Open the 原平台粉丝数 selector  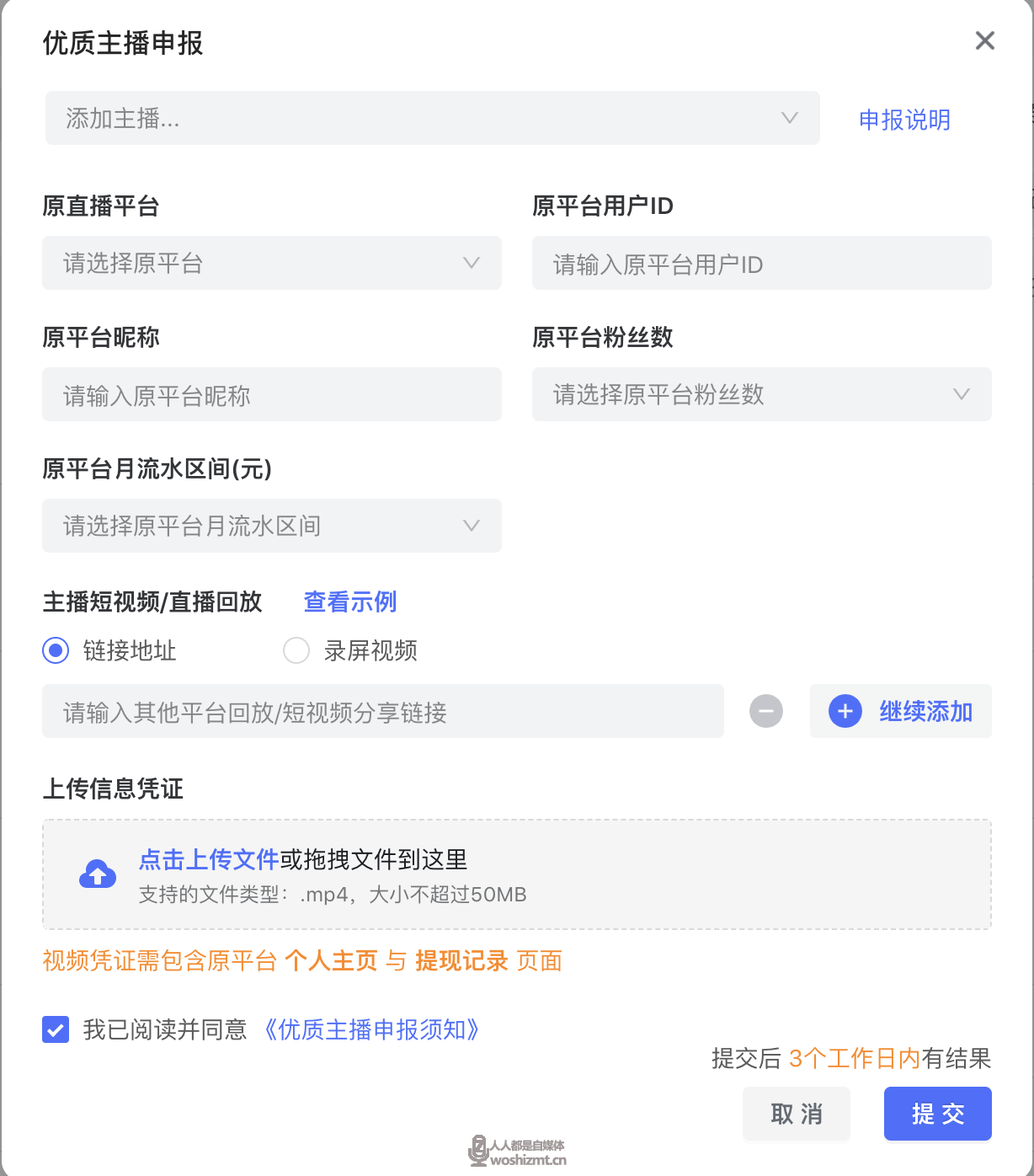[761, 394]
